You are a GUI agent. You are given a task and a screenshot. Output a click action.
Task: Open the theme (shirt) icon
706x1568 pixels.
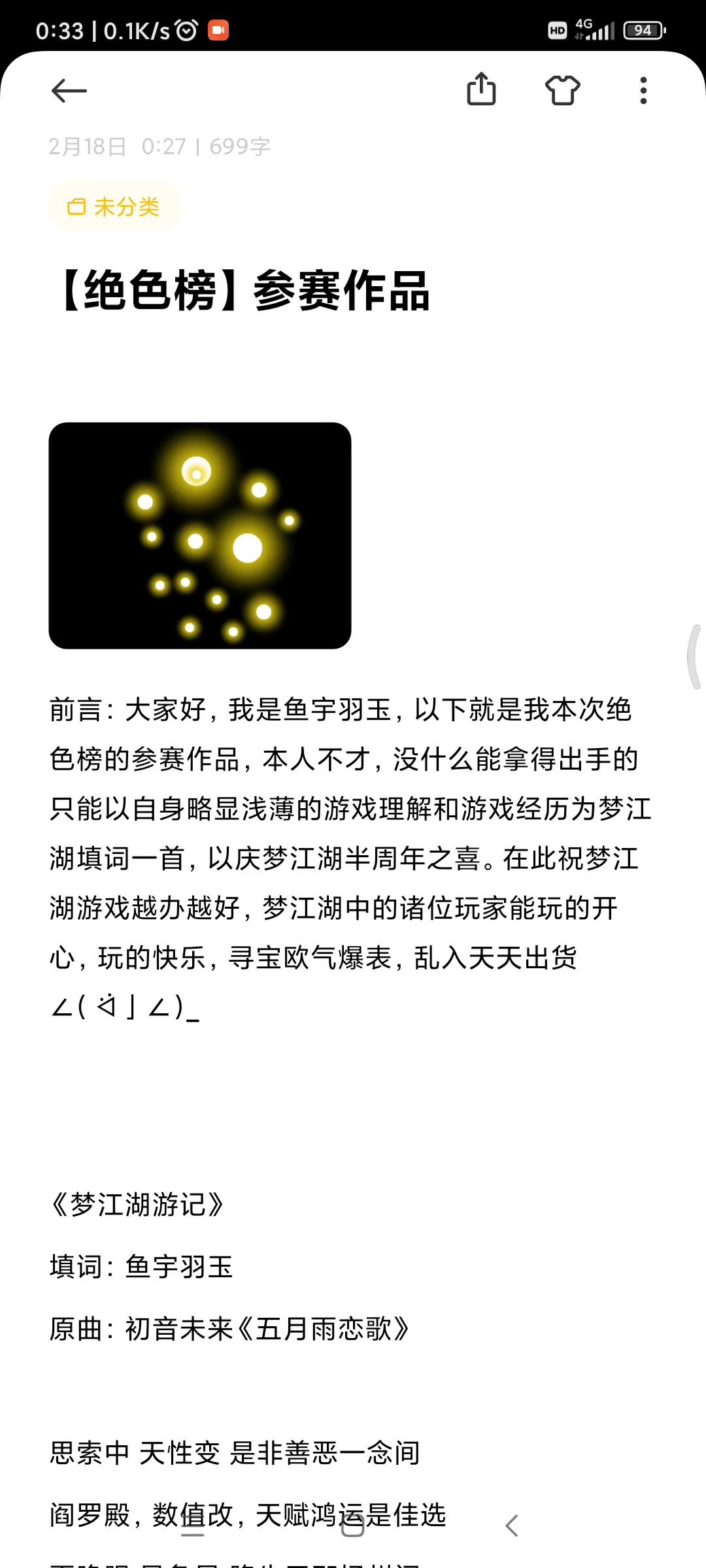point(563,90)
